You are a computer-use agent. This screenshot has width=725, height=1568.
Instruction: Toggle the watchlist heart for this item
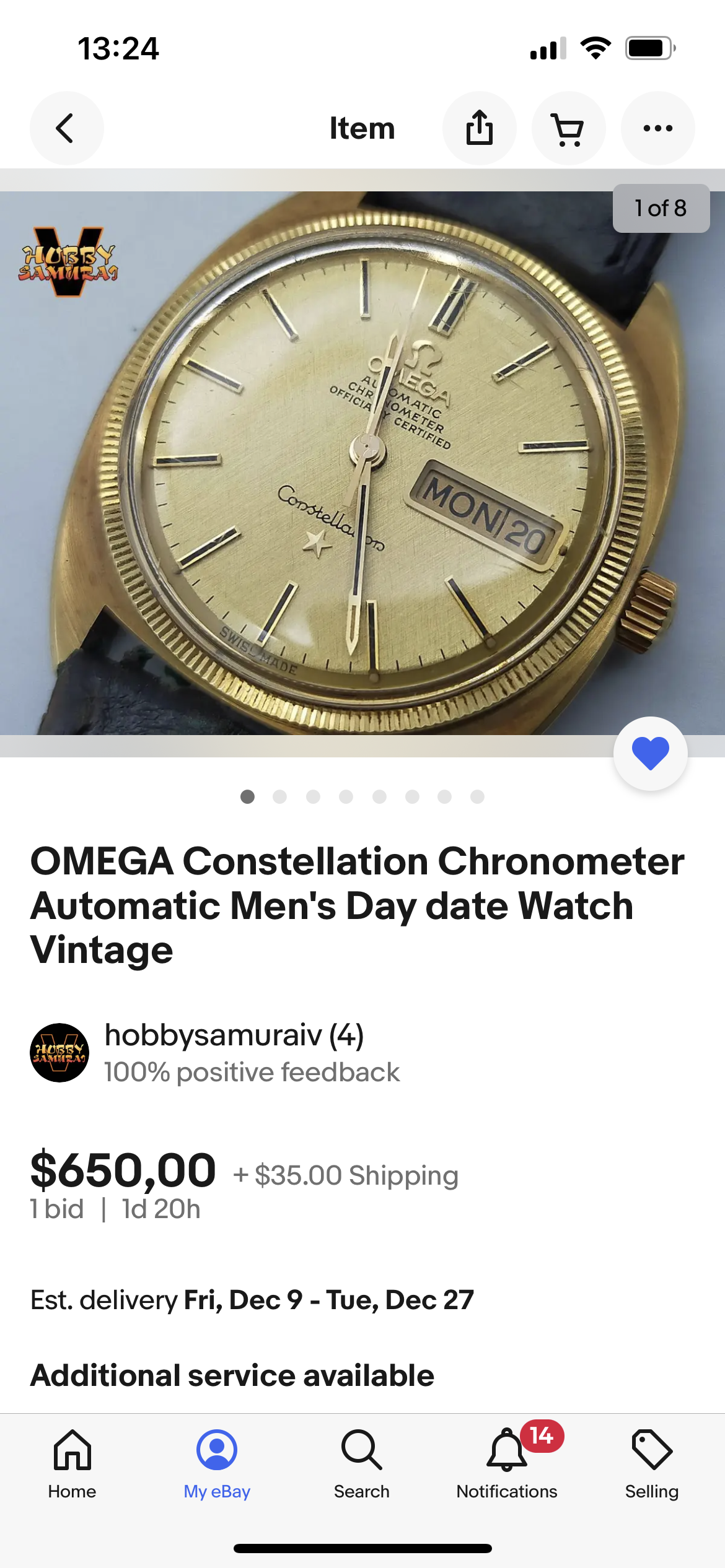pyautogui.click(x=650, y=753)
